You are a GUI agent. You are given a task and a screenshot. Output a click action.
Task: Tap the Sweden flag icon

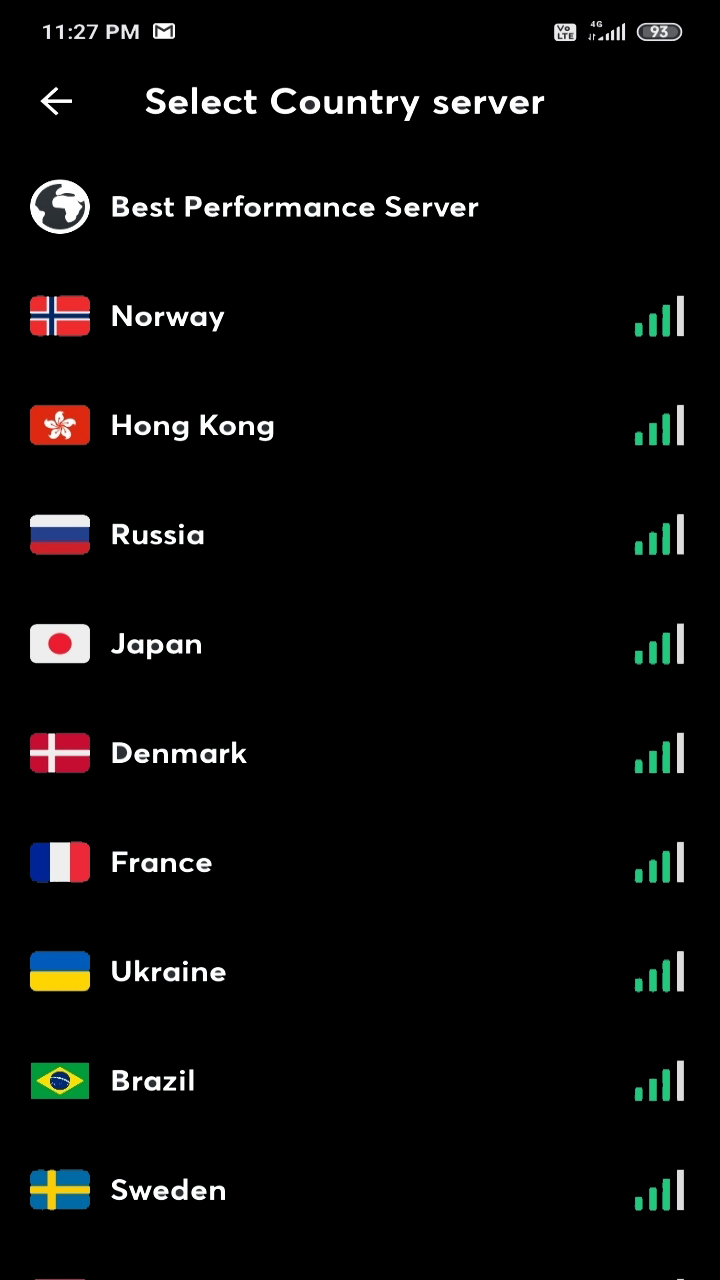(x=59, y=1190)
